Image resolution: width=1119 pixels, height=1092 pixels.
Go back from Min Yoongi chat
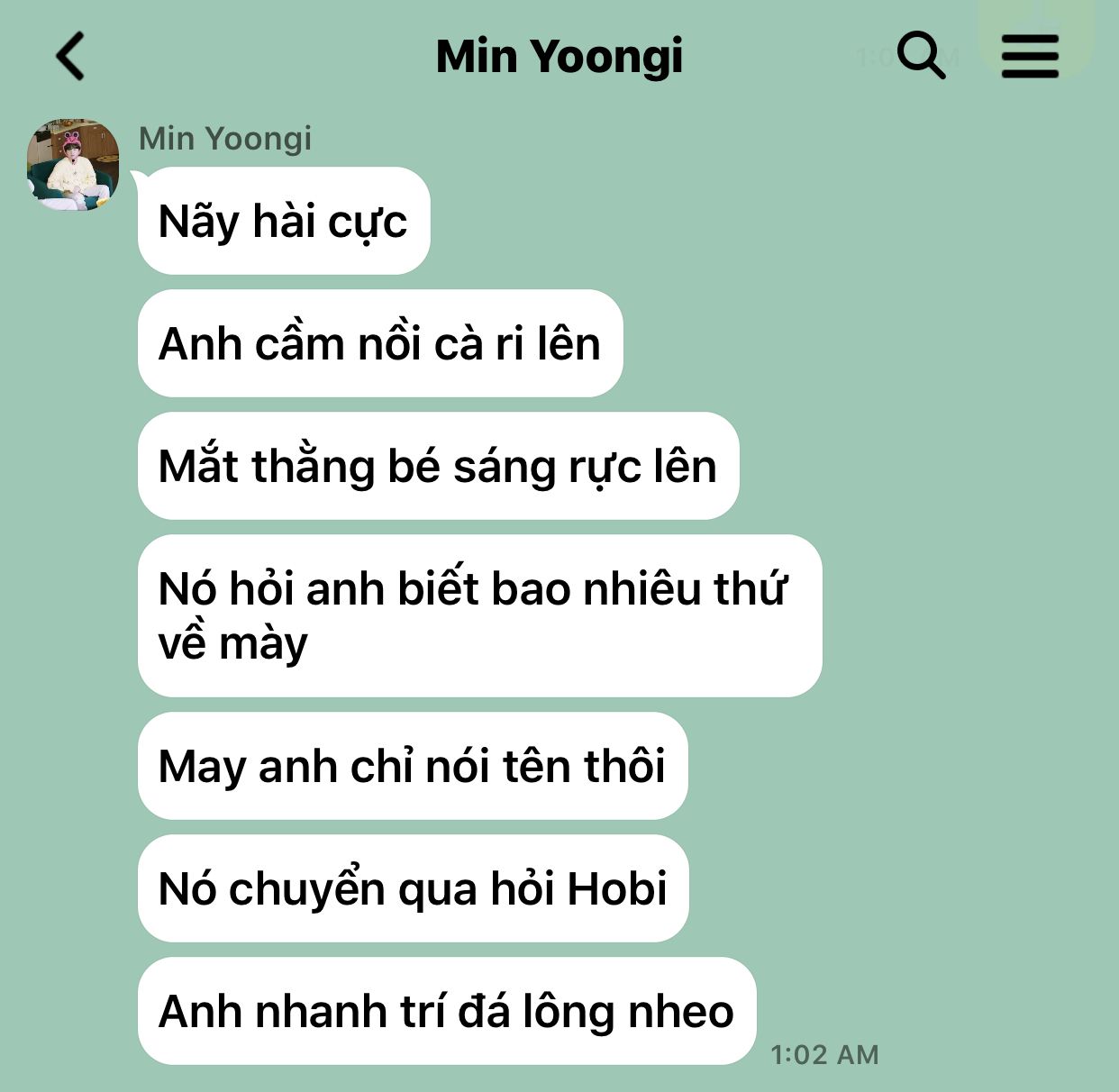(x=70, y=56)
